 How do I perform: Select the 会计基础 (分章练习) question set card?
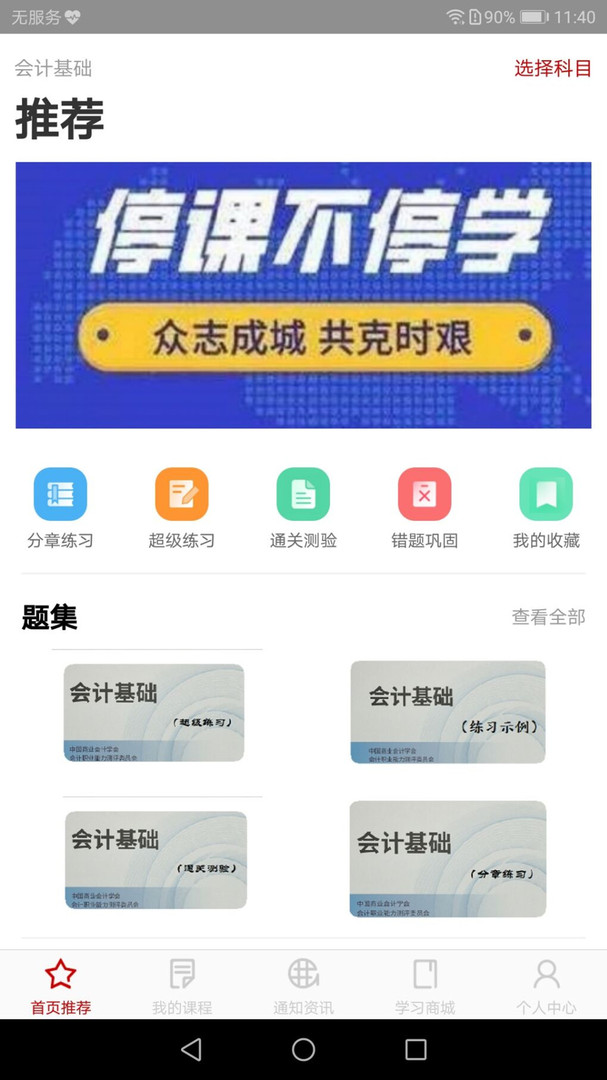448,859
